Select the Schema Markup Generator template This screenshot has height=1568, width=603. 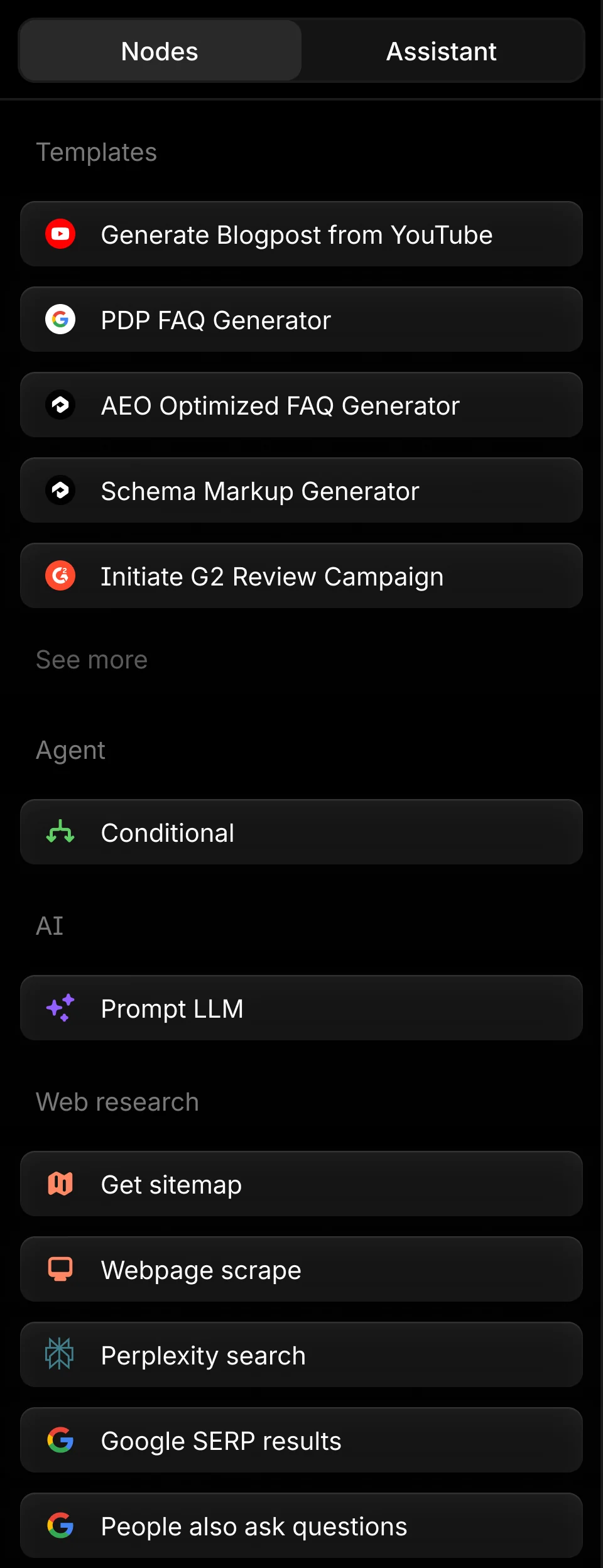301,490
